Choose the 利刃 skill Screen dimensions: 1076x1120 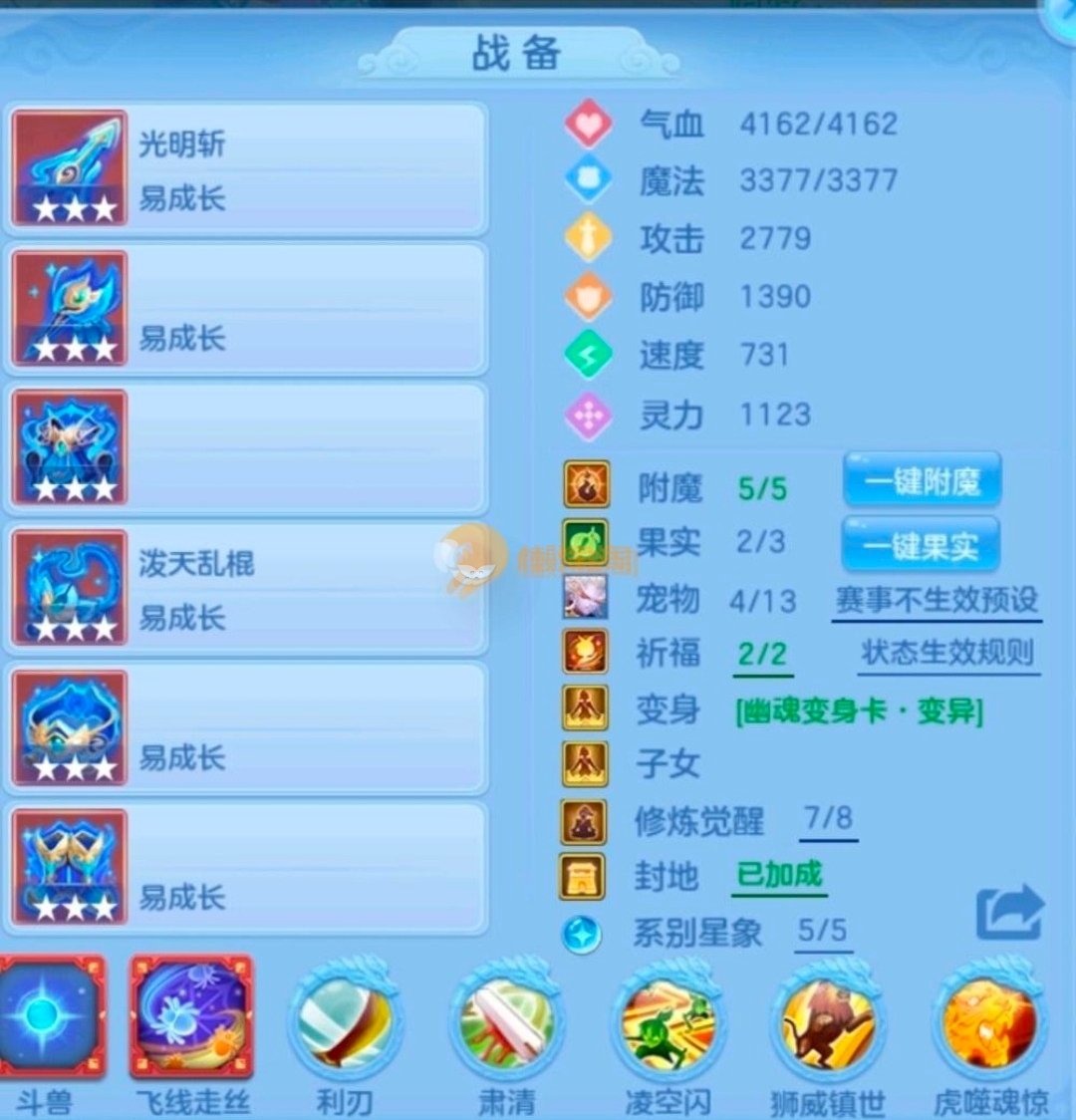345,1021
